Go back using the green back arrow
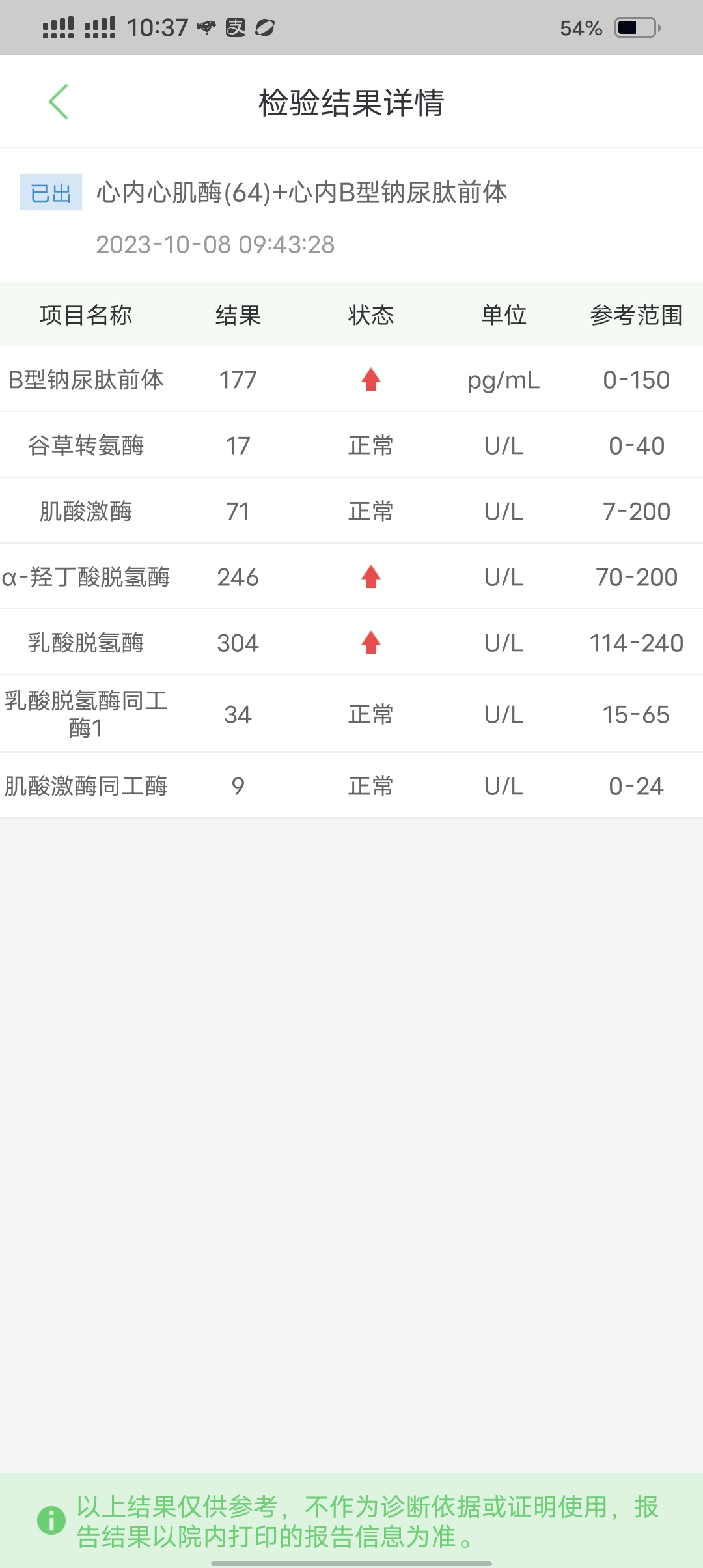Image resolution: width=703 pixels, height=1568 pixels. 58,102
